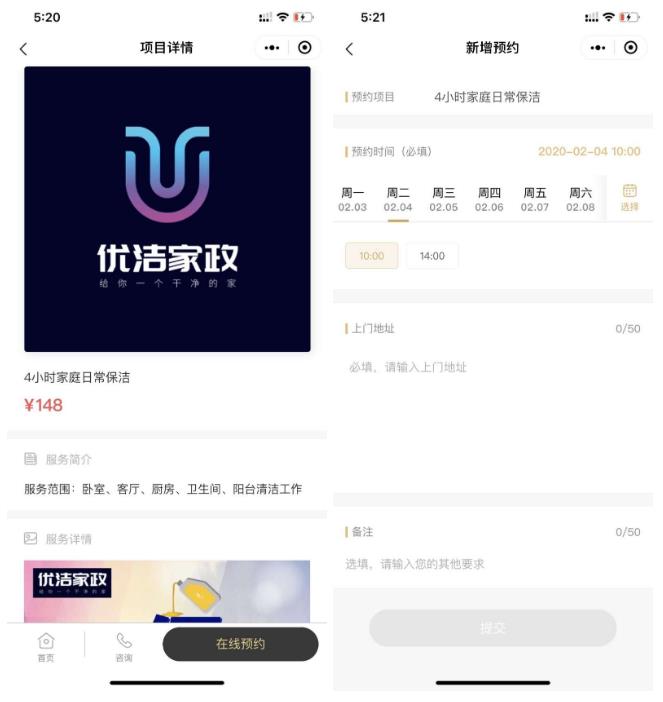The height and width of the screenshot is (702, 663).
Task: Select 周六 02.08 as the date
Action: [x=580, y=199]
